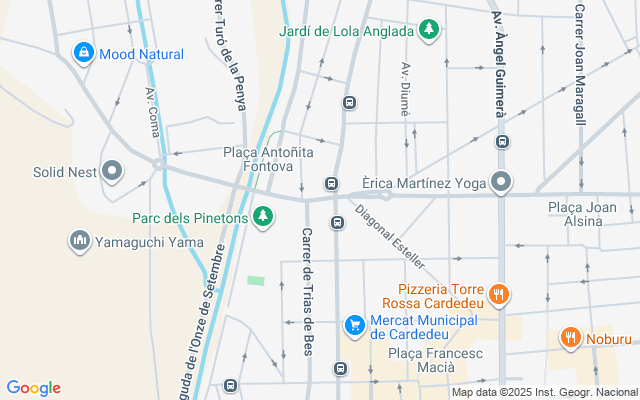640x400 pixels.
Task: Tap the bus stop beside Plaça Antoñita Fontova
Action: [x=330, y=183]
